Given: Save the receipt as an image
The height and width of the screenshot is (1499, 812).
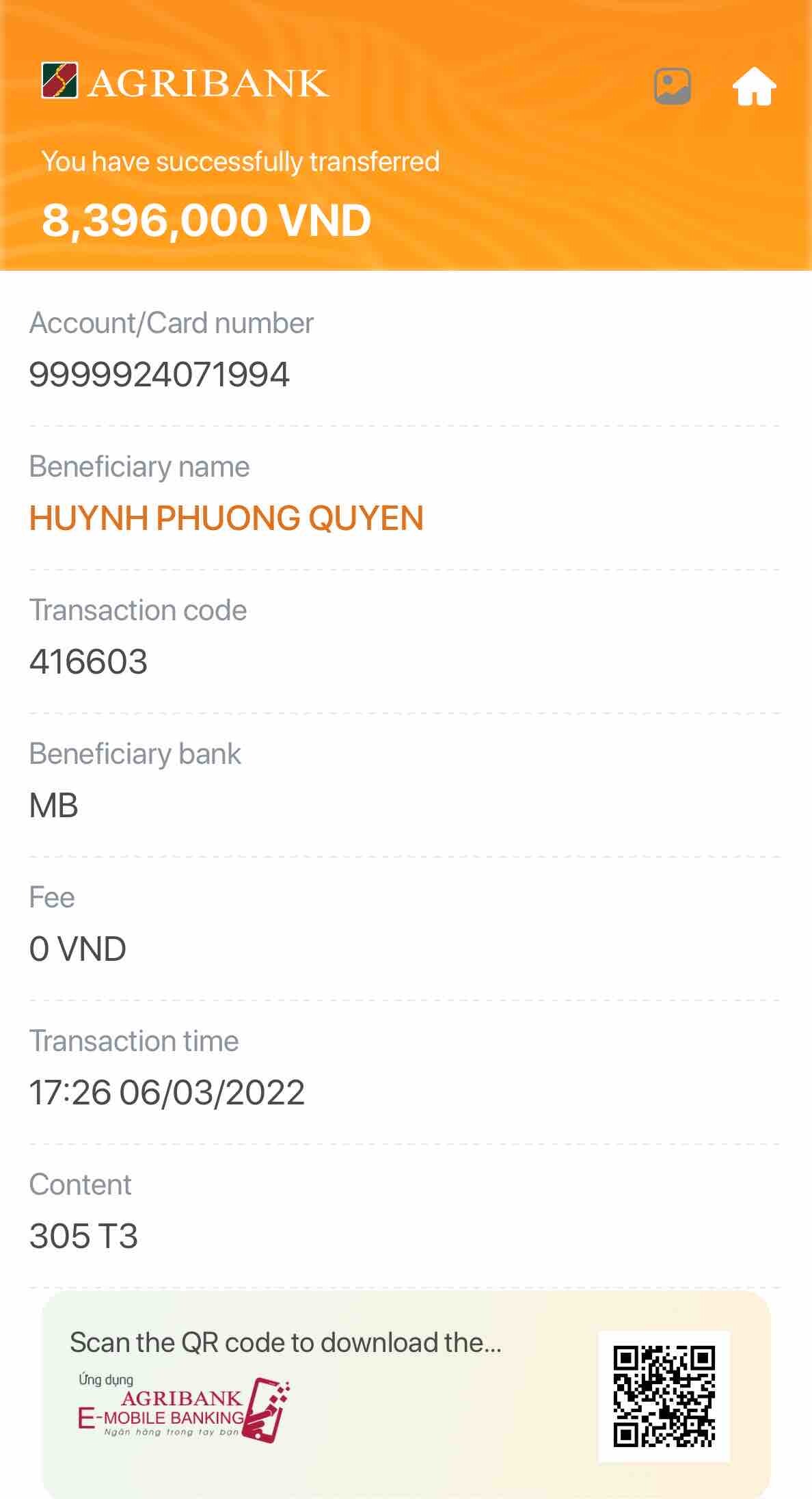Looking at the screenshot, I should tap(673, 87).
